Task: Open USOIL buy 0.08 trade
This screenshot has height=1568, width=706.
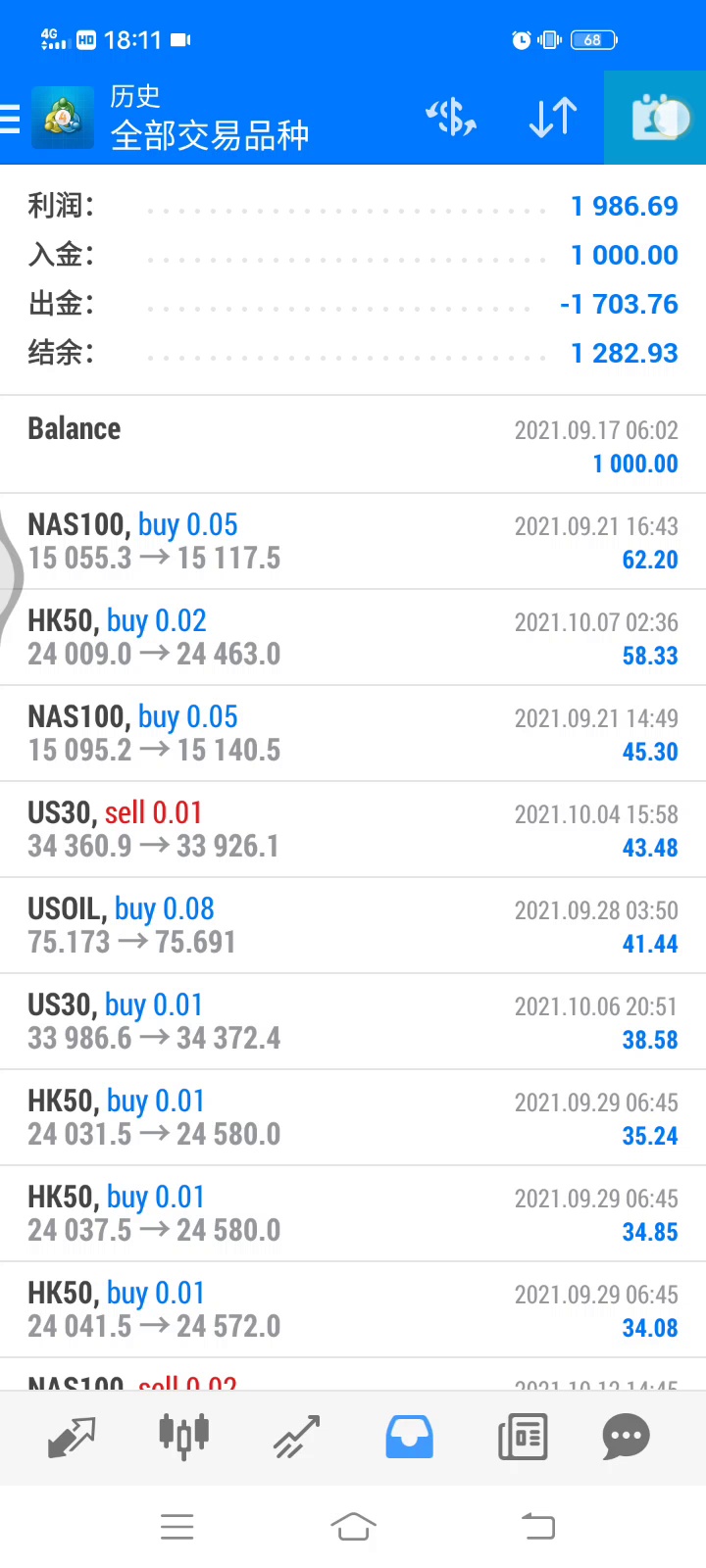Action: click(x=353, y=925)
